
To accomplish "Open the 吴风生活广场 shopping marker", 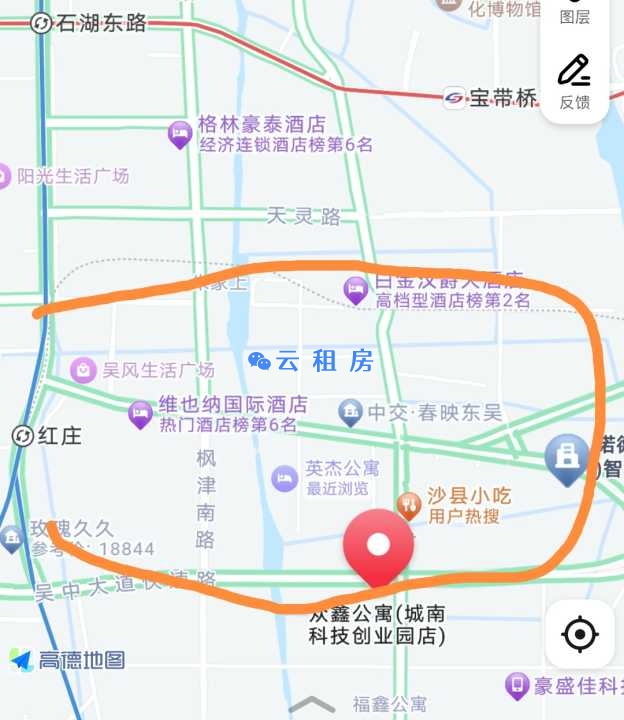I will pyautogui.click(x=83, y=370).
